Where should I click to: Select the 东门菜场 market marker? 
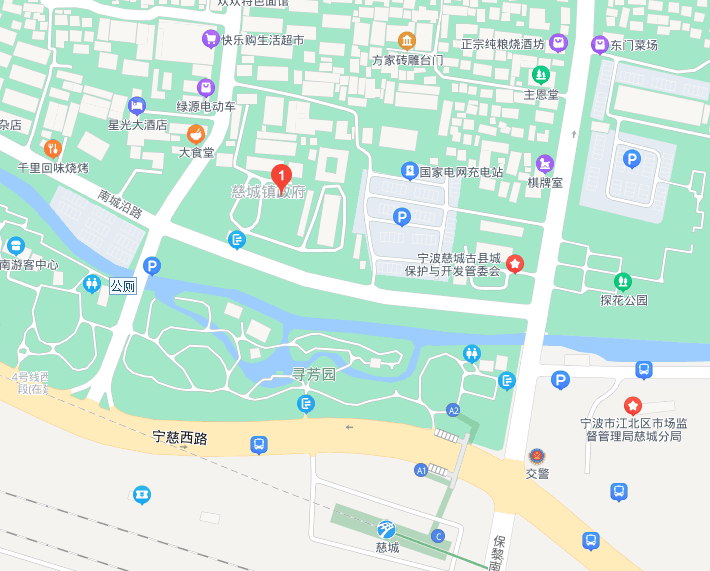click(599, 44)
